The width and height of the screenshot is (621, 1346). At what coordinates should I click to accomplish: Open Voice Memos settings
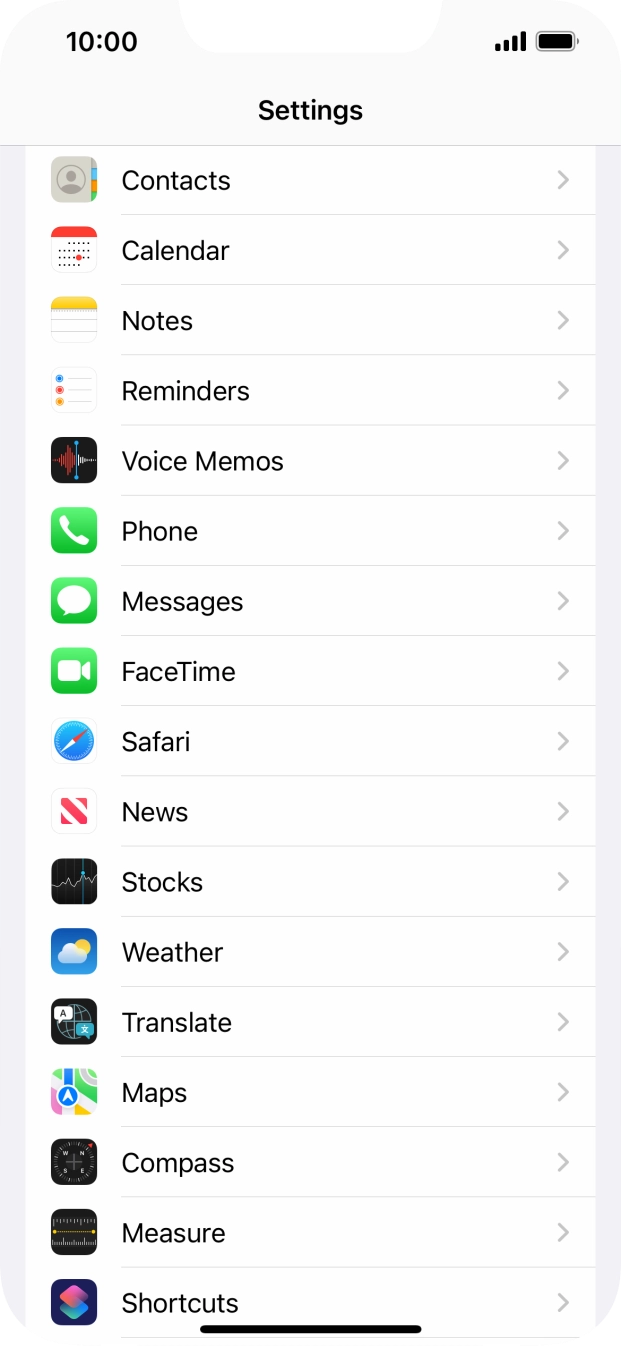click(310, 461)
